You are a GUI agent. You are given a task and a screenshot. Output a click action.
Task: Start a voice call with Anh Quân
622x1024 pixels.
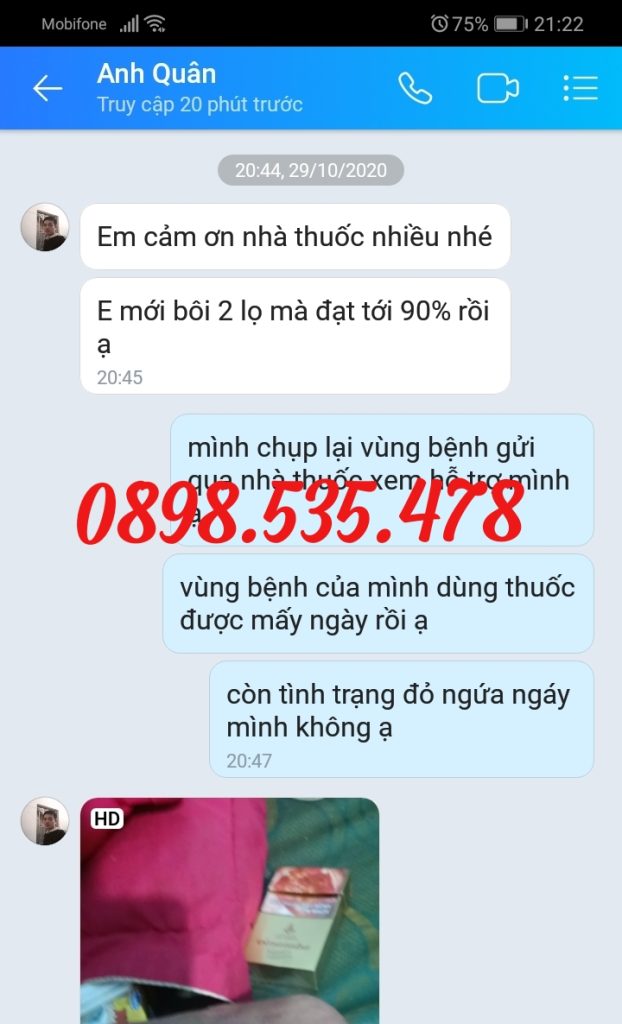pyautogui.click(x=416, y=88)
